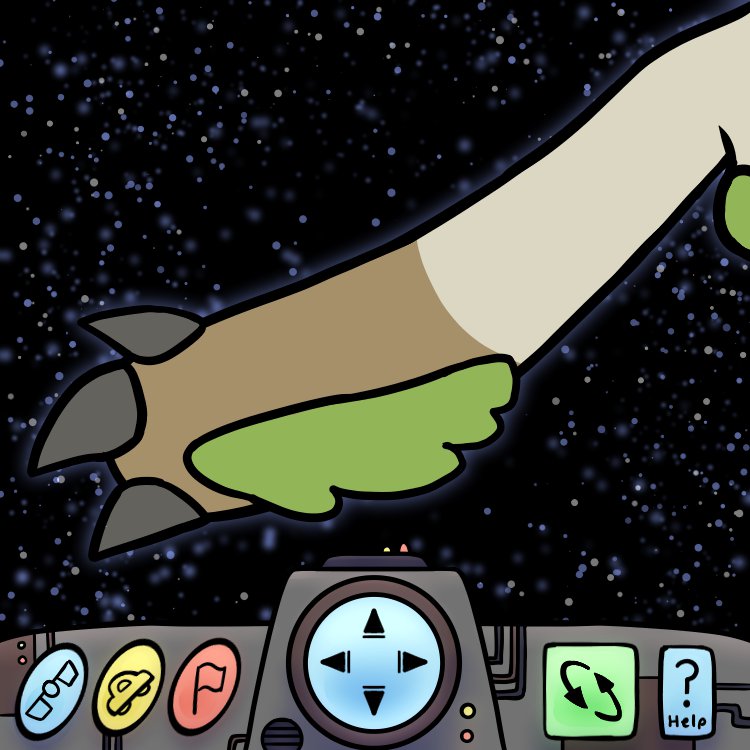Tap the red flag button

click(205, 685)
